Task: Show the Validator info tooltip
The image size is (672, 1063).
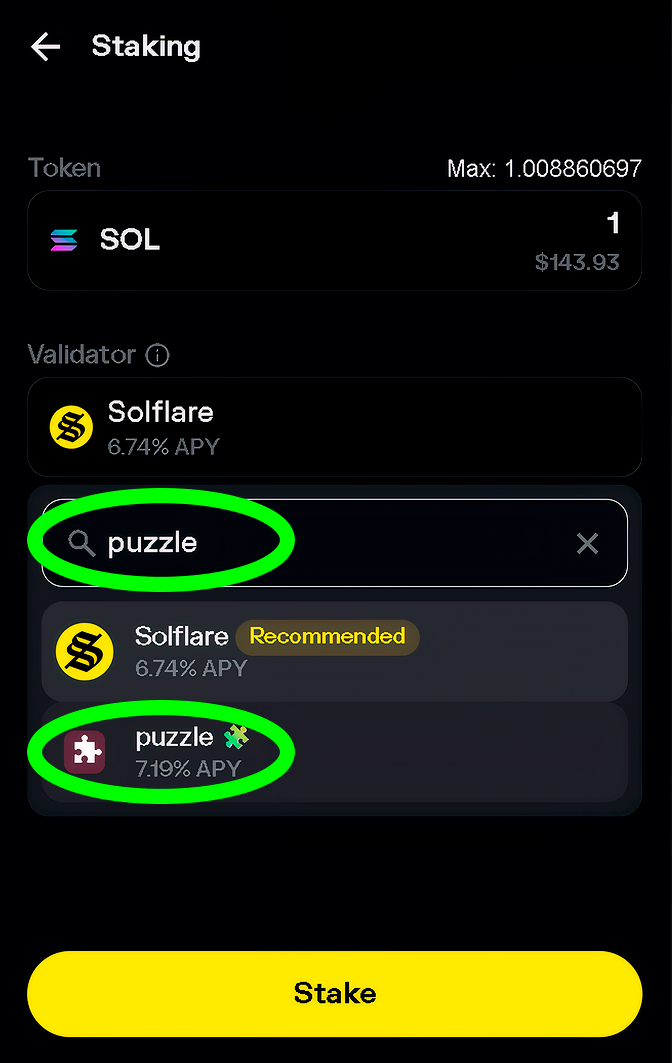Action: (x=158, y=355)
